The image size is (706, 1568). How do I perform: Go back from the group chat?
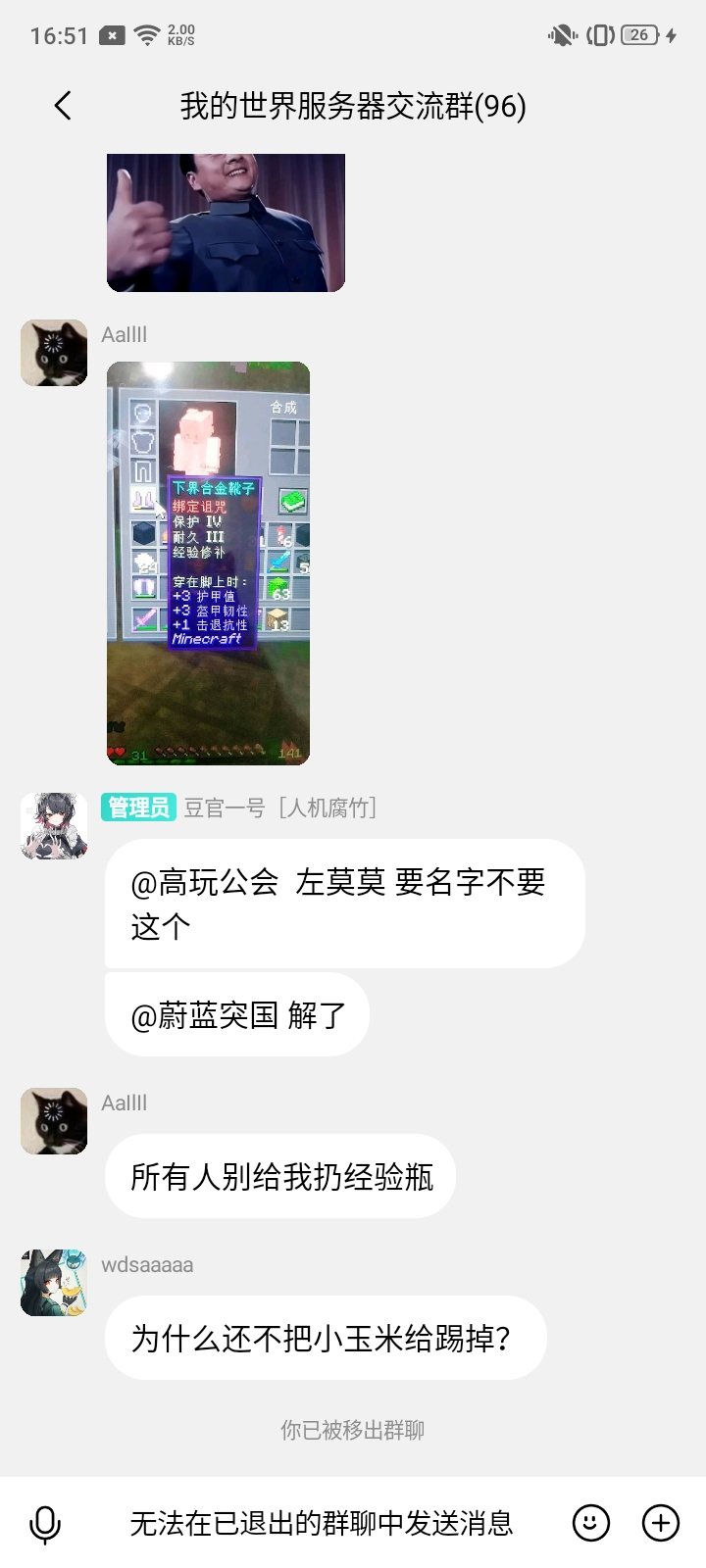[63, 106]
